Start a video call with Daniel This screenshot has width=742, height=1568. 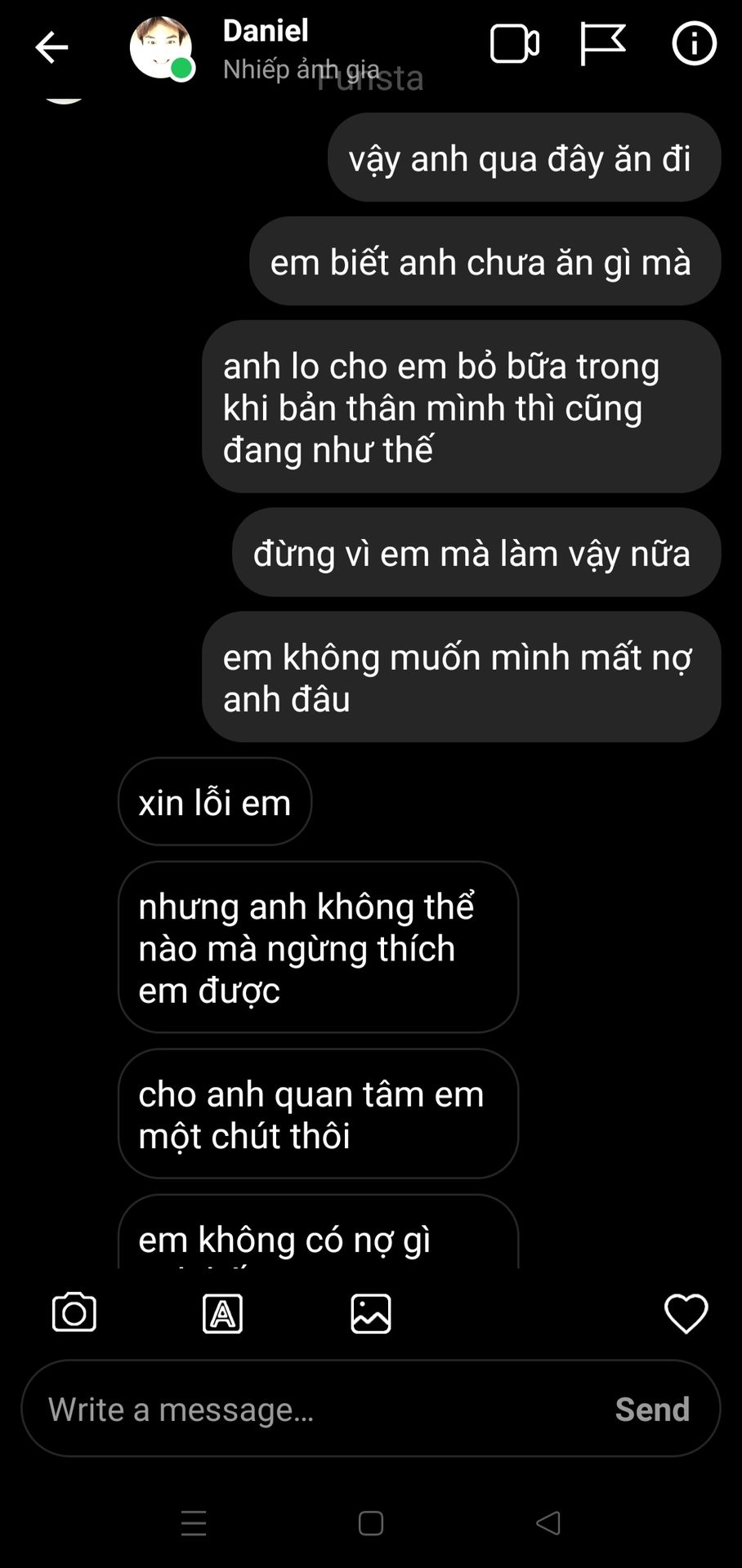(514, 44)
